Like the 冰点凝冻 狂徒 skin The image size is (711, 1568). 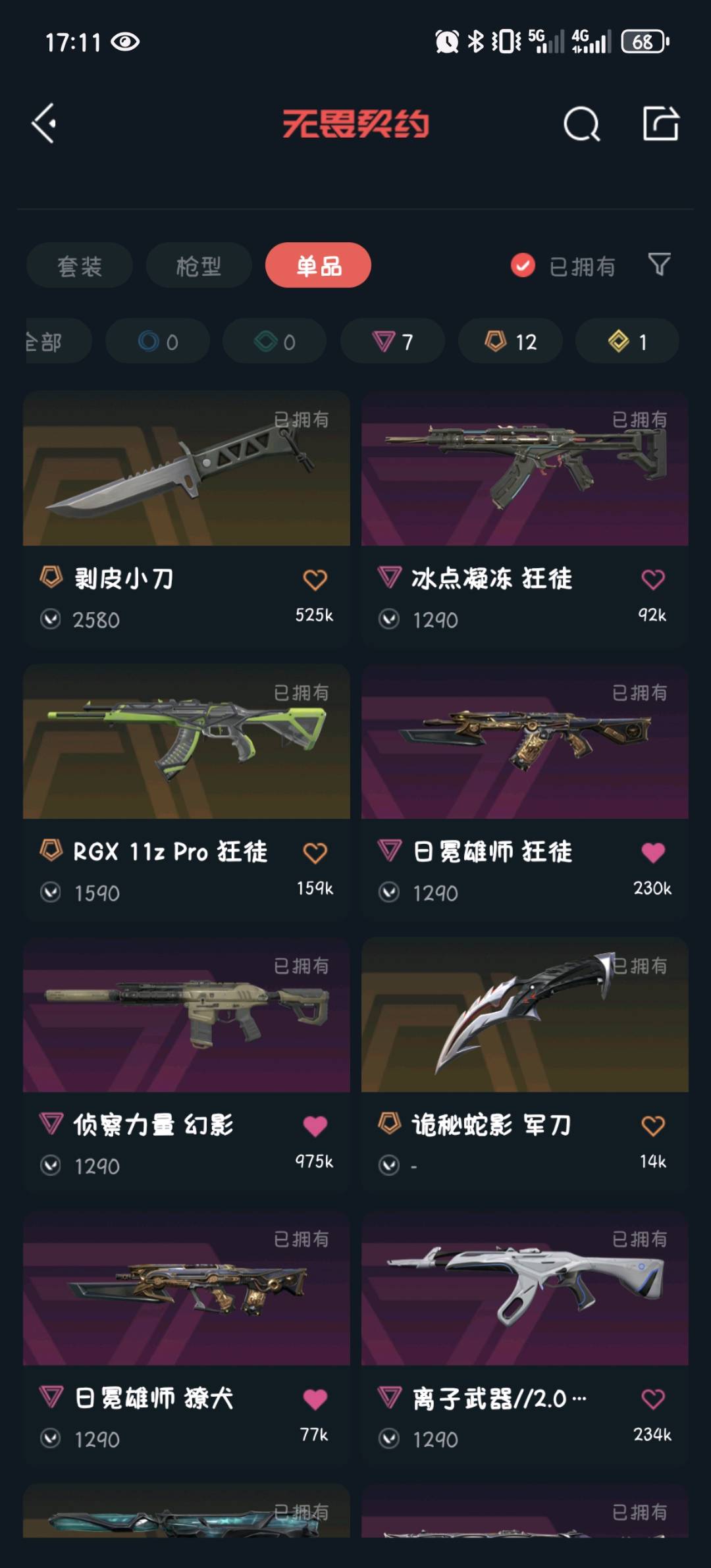pyautogui.click(x=652, y=580)
